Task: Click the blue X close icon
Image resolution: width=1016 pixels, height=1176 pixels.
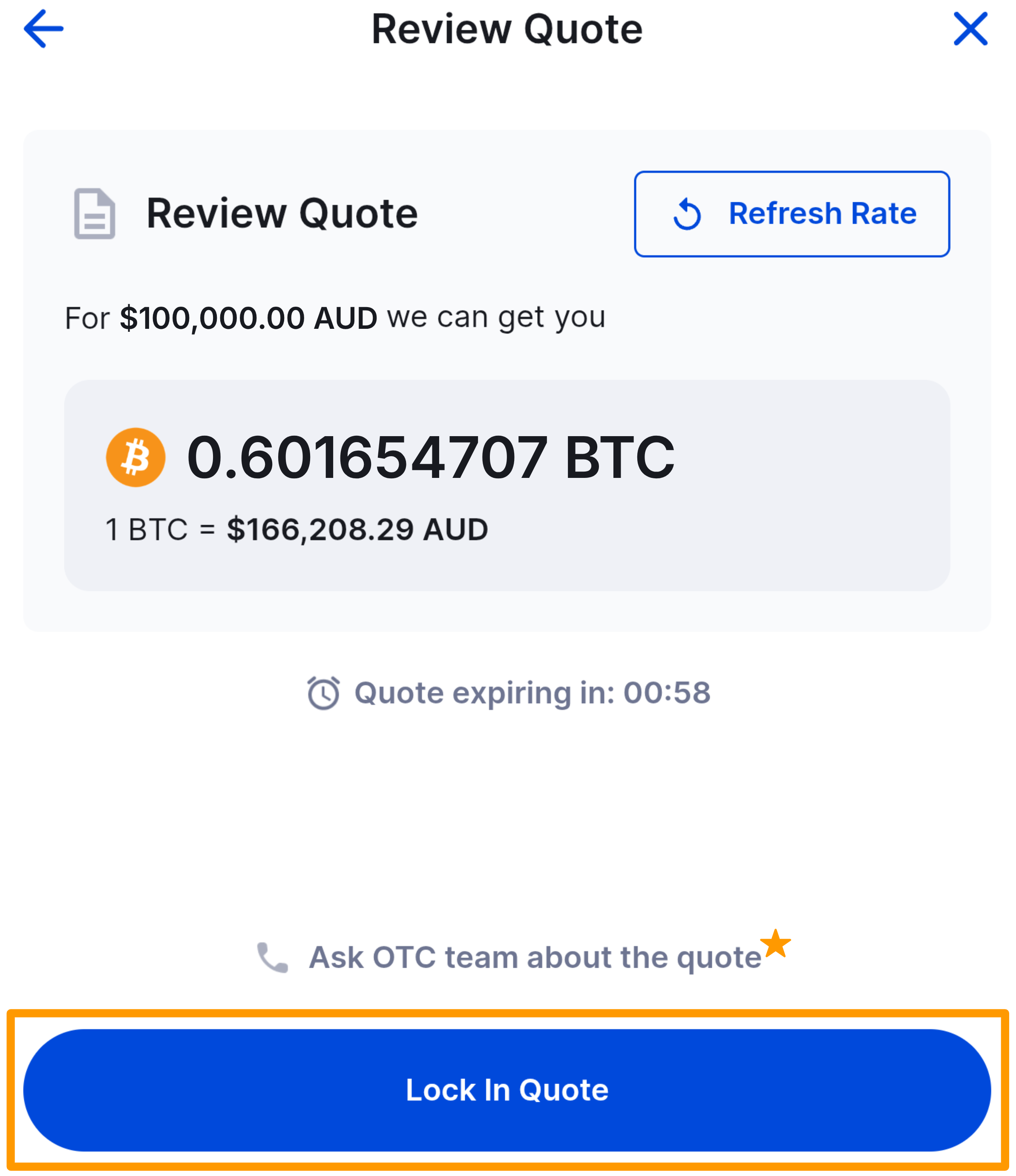Action: point(971,29)
